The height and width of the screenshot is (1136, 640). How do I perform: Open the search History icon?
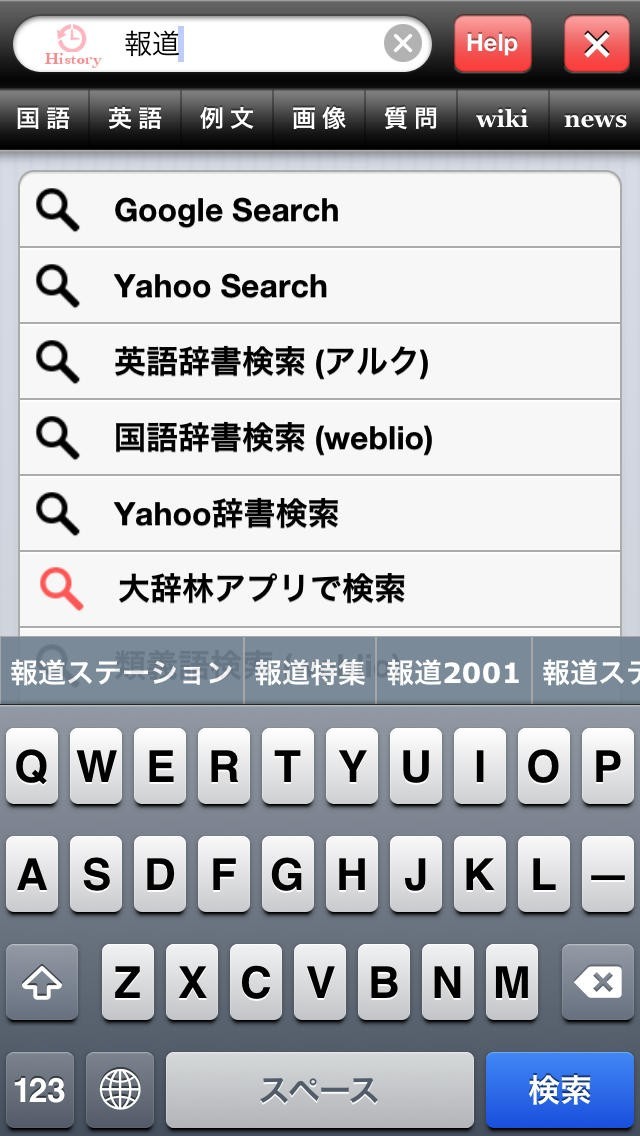[x=72, y=45]
